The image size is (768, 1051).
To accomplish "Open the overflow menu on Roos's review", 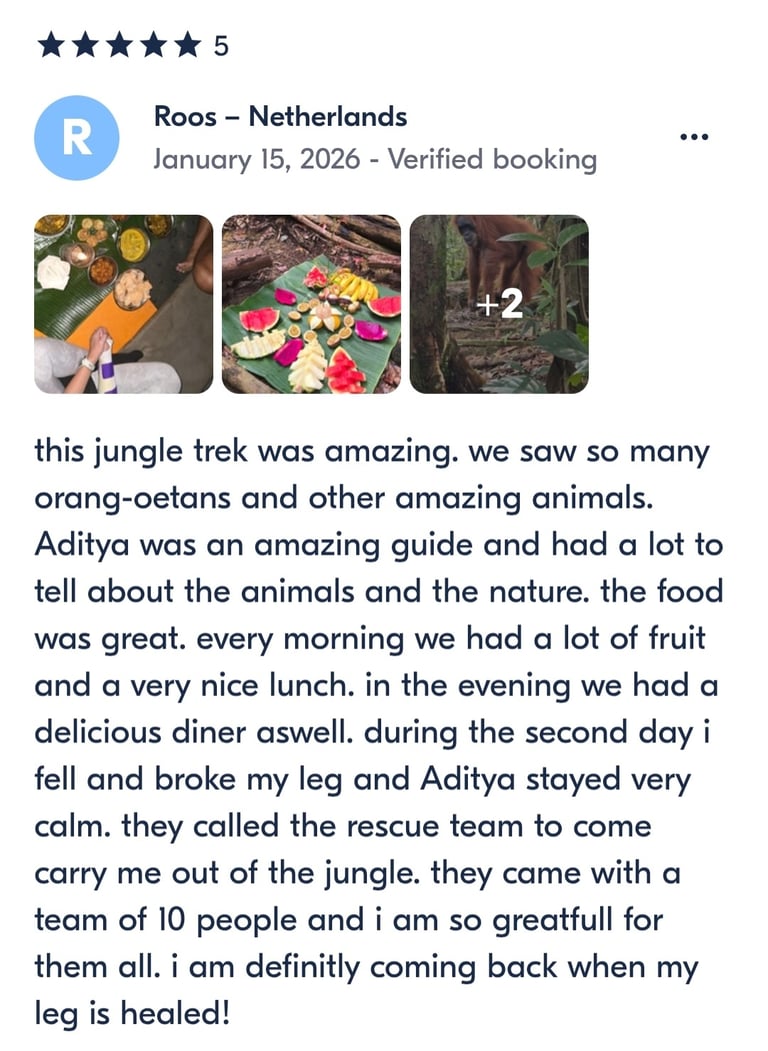I will pyautogui.click(x=693, y=137).
